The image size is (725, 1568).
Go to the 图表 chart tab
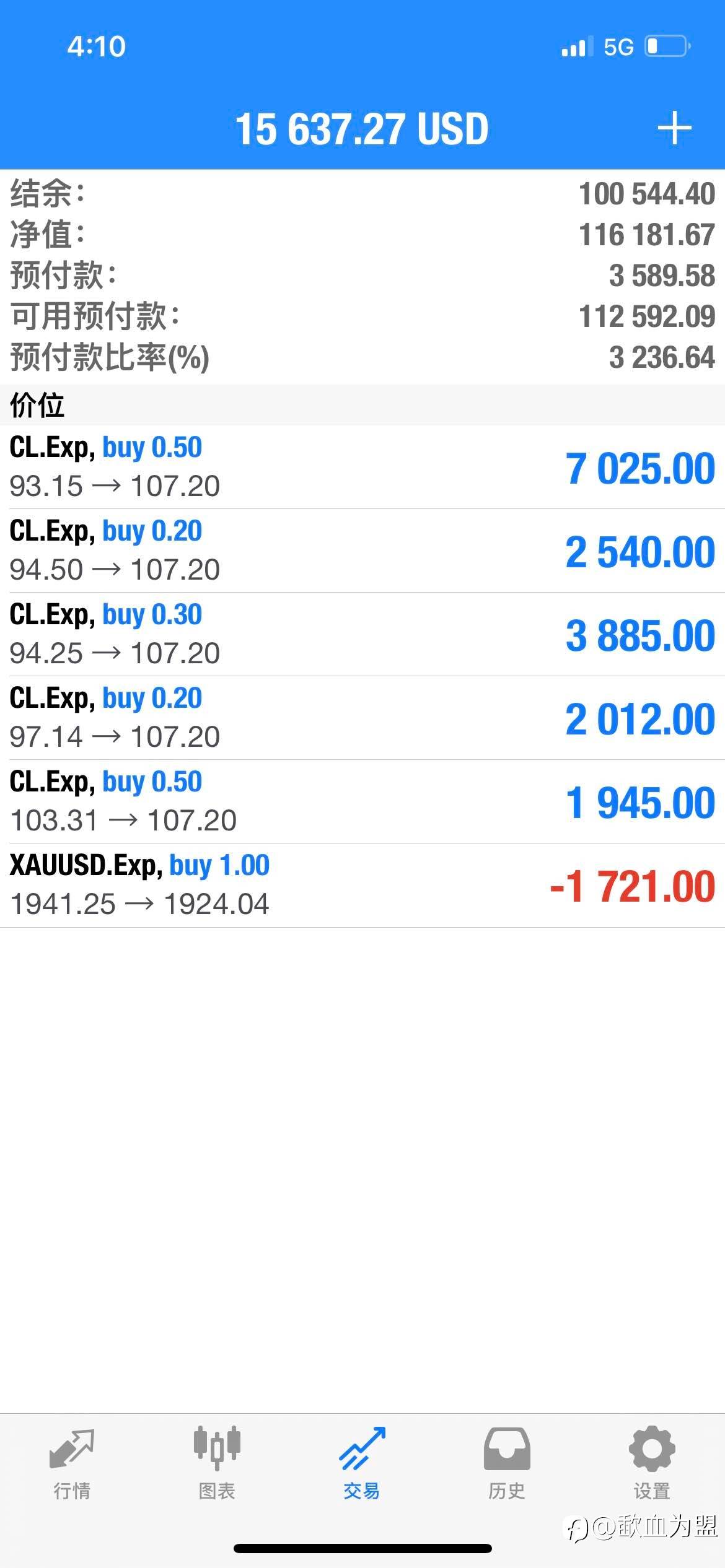tap(217, 1464)
